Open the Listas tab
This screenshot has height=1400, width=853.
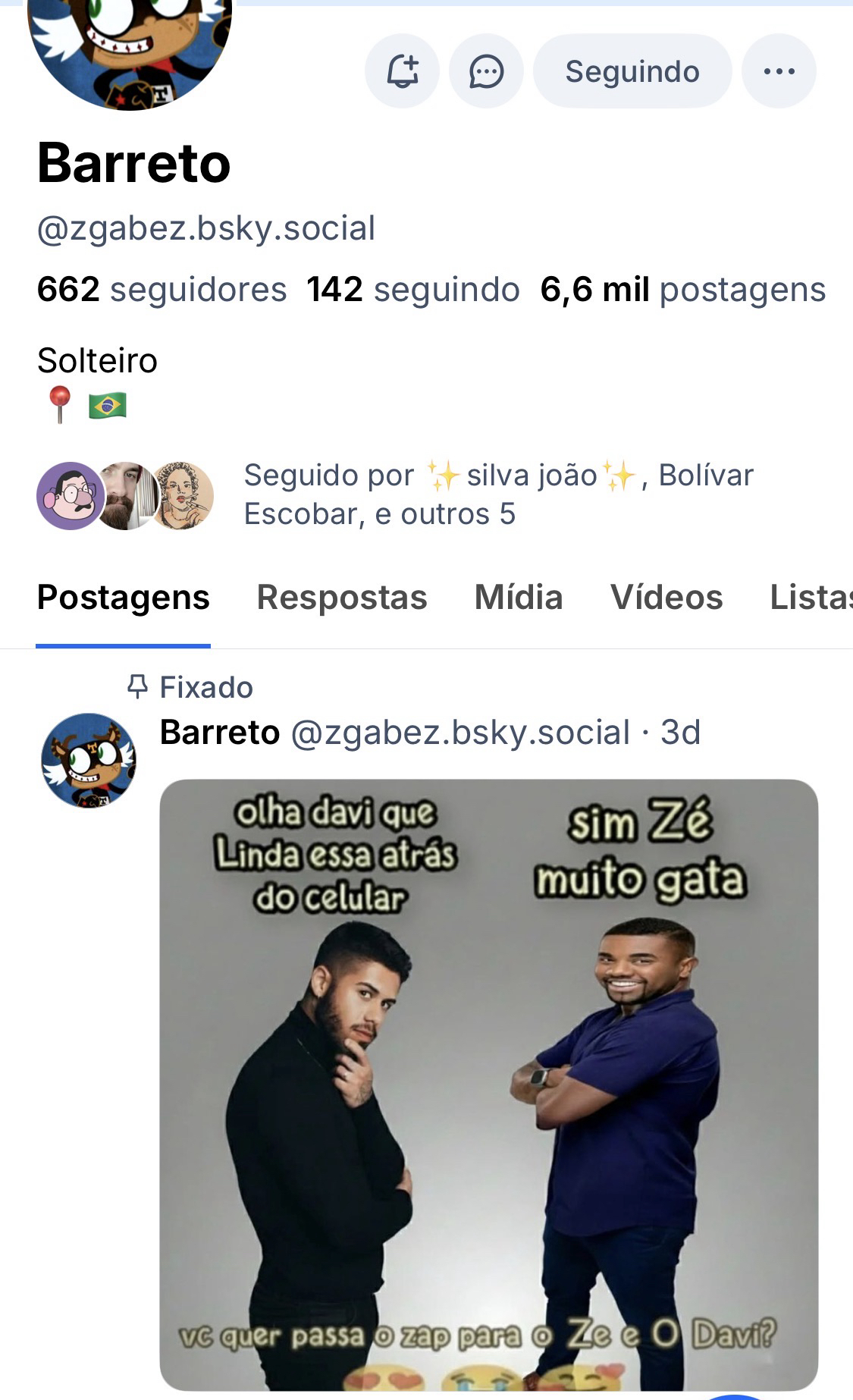(x=810, y=598)
